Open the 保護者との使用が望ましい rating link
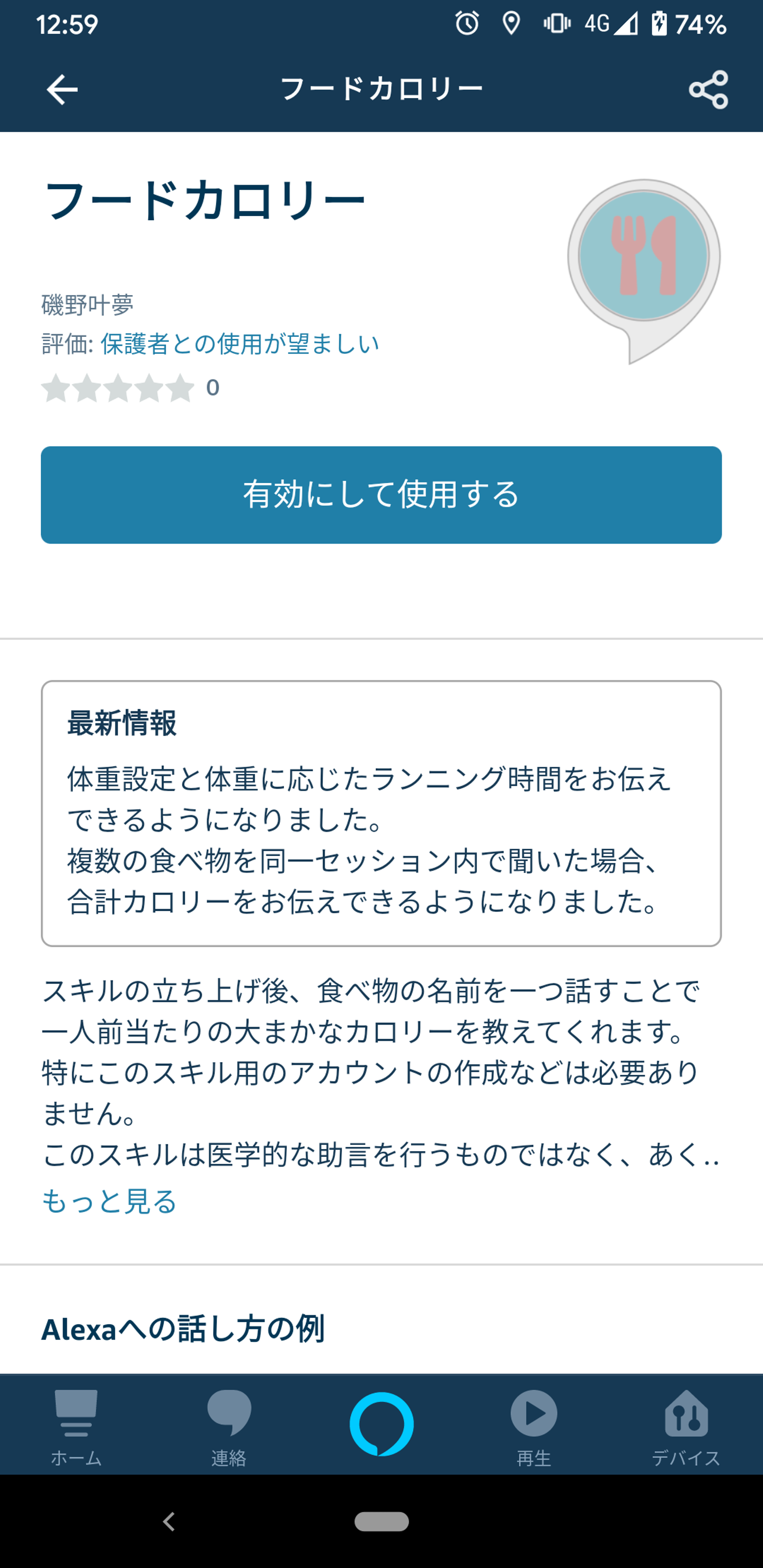 click(239, 344)
